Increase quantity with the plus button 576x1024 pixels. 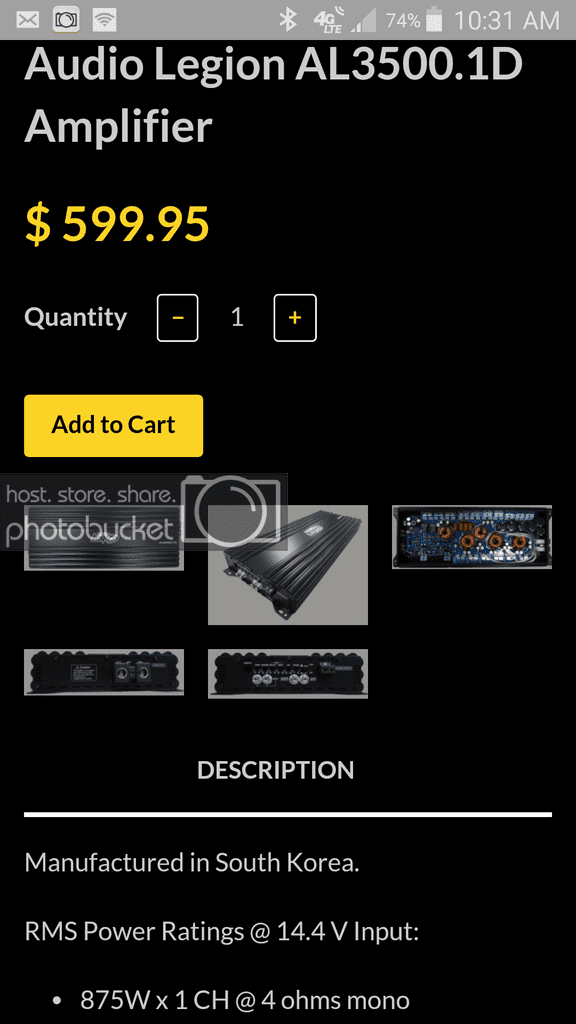(x=295, y=317)
